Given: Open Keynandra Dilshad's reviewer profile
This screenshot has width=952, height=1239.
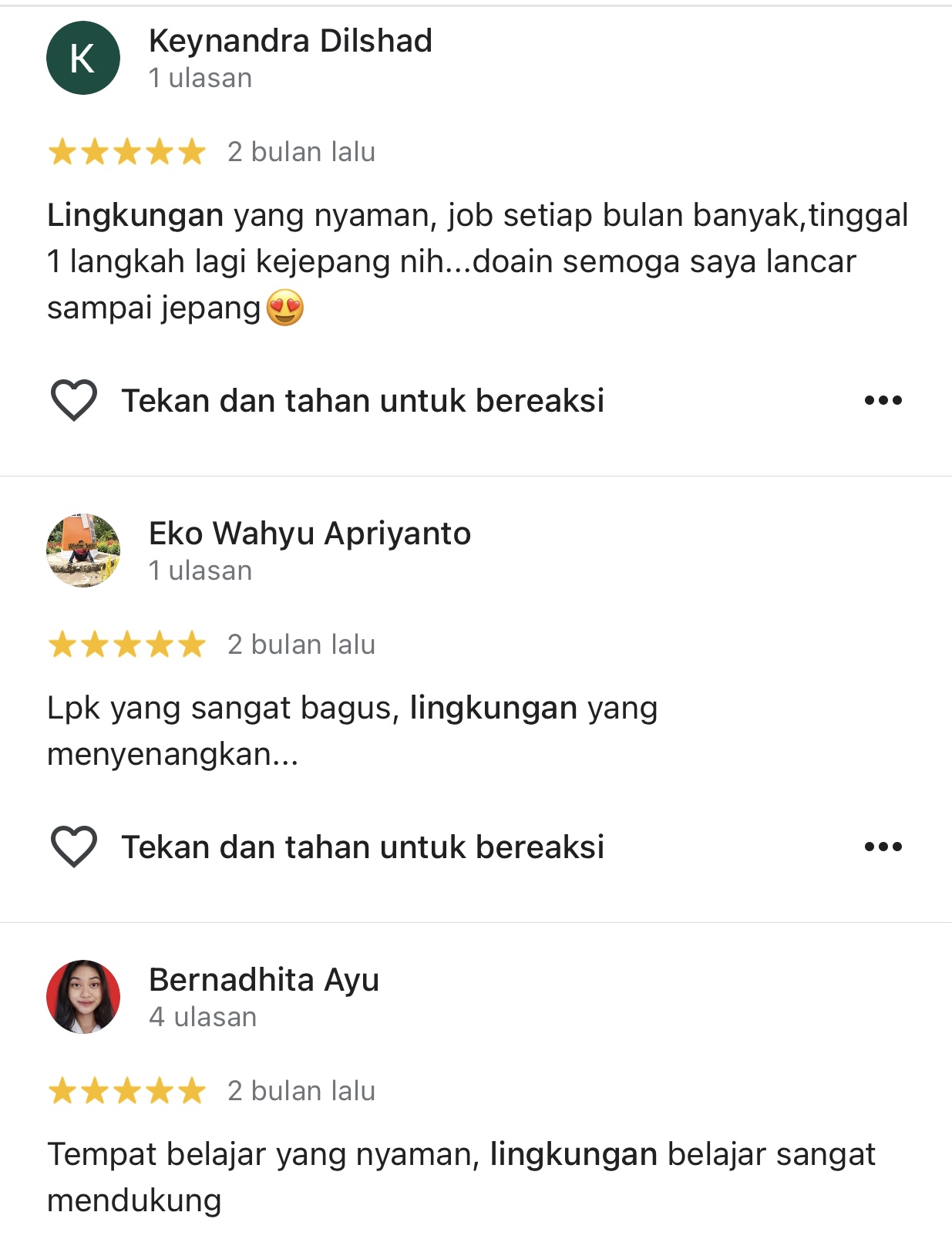Looking at the screenshot, I should [x=290, y=42].
